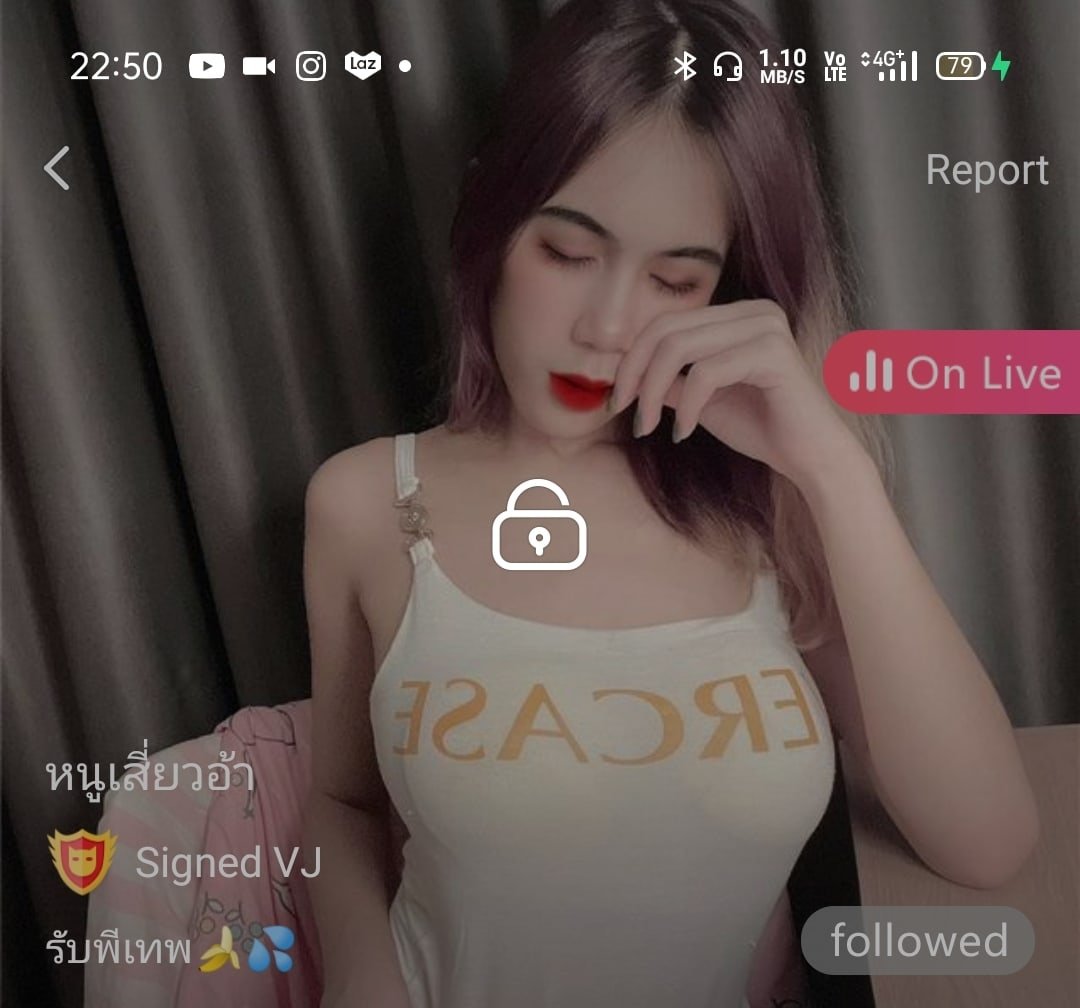
Task: Tap the followed button to unfollow
Action: click(x=917, y=941)
